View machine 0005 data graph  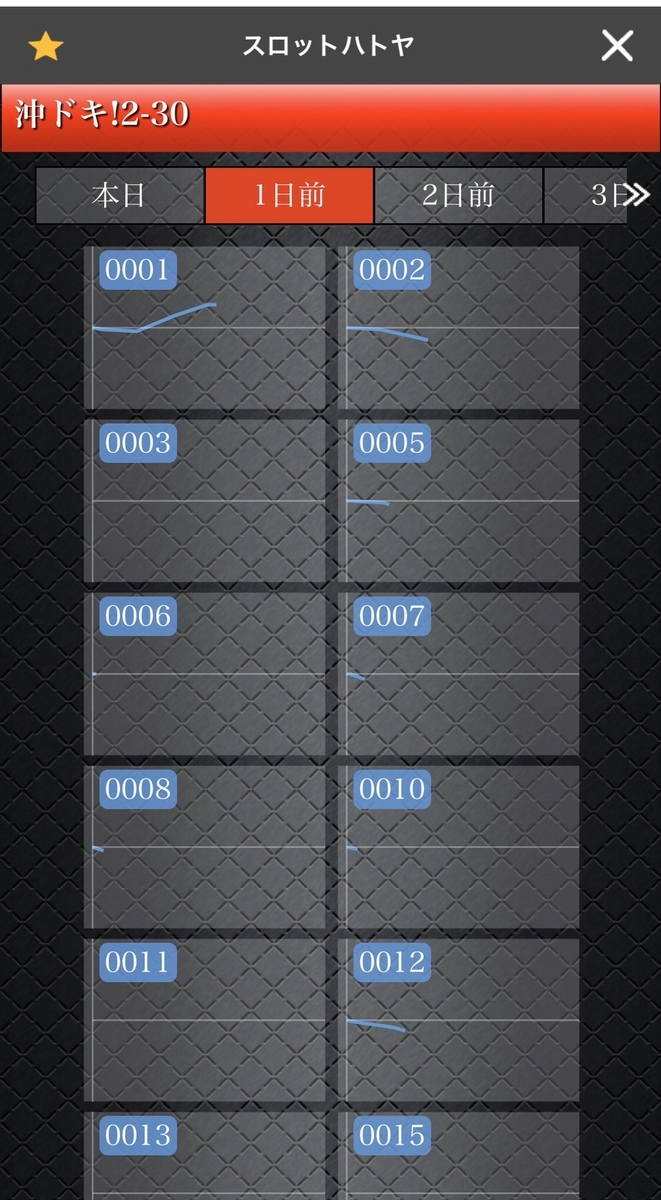(459, 500)
